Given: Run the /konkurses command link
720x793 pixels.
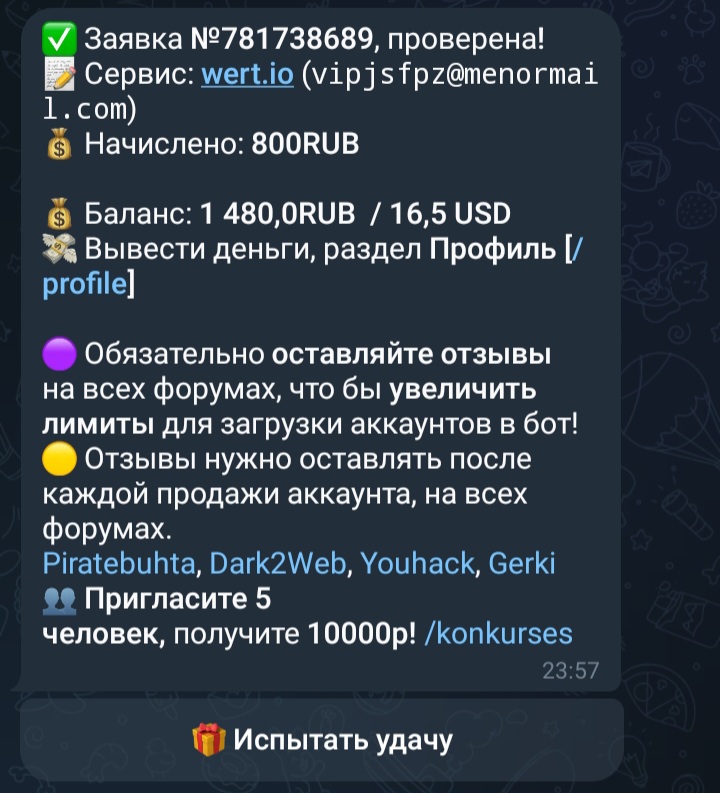Looking at the screenshot, I should tap(498, 633).
